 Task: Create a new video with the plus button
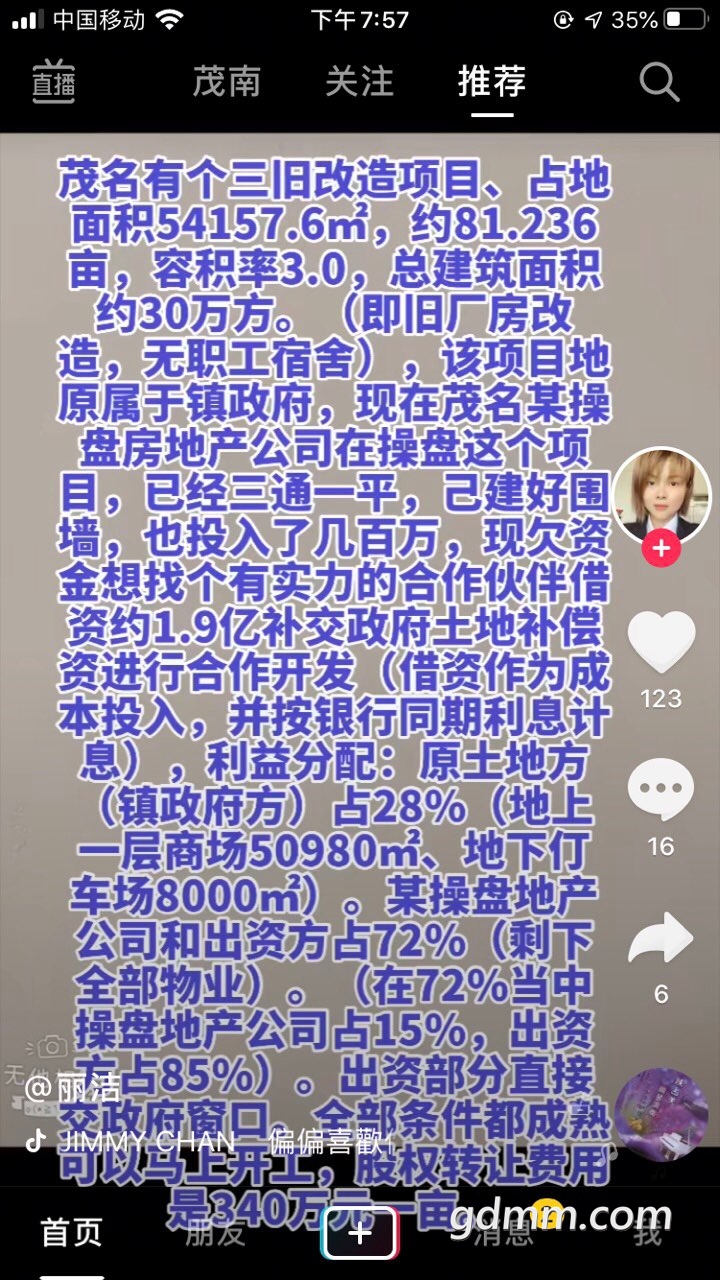359,1232
